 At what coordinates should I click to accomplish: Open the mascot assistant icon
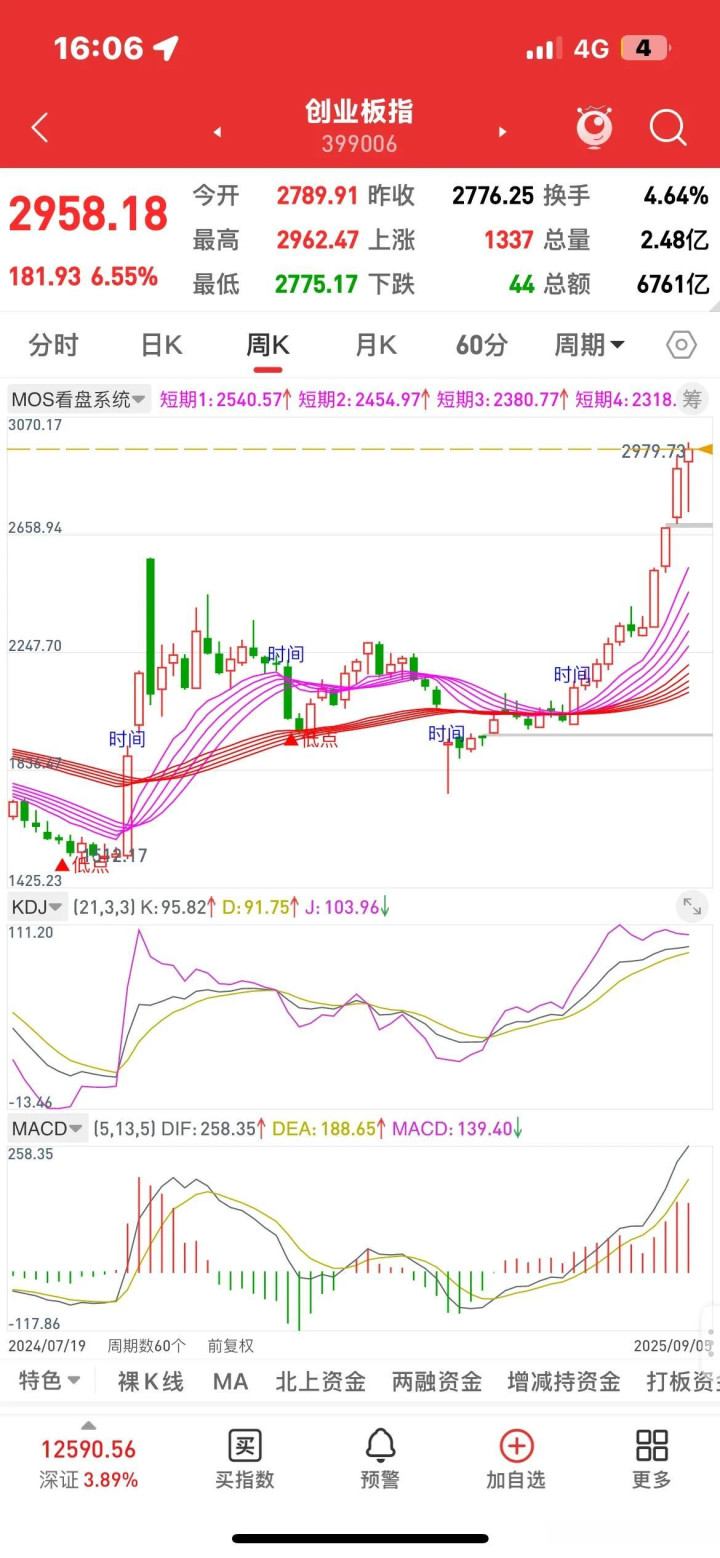pyautogui.click(x=595, y=127)
